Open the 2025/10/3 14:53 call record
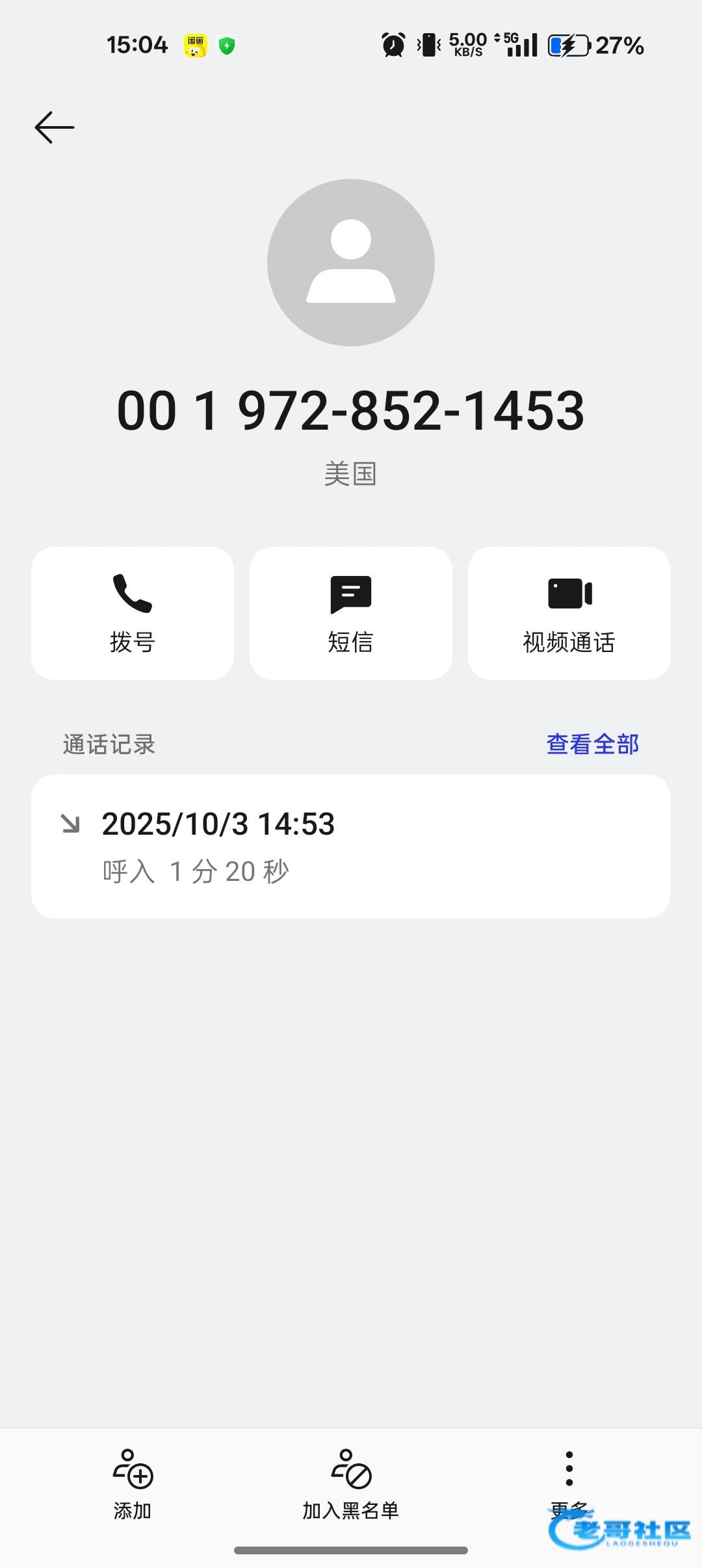Image resolution: width=702 pixels, height=1568 pixels. [351, 846]
